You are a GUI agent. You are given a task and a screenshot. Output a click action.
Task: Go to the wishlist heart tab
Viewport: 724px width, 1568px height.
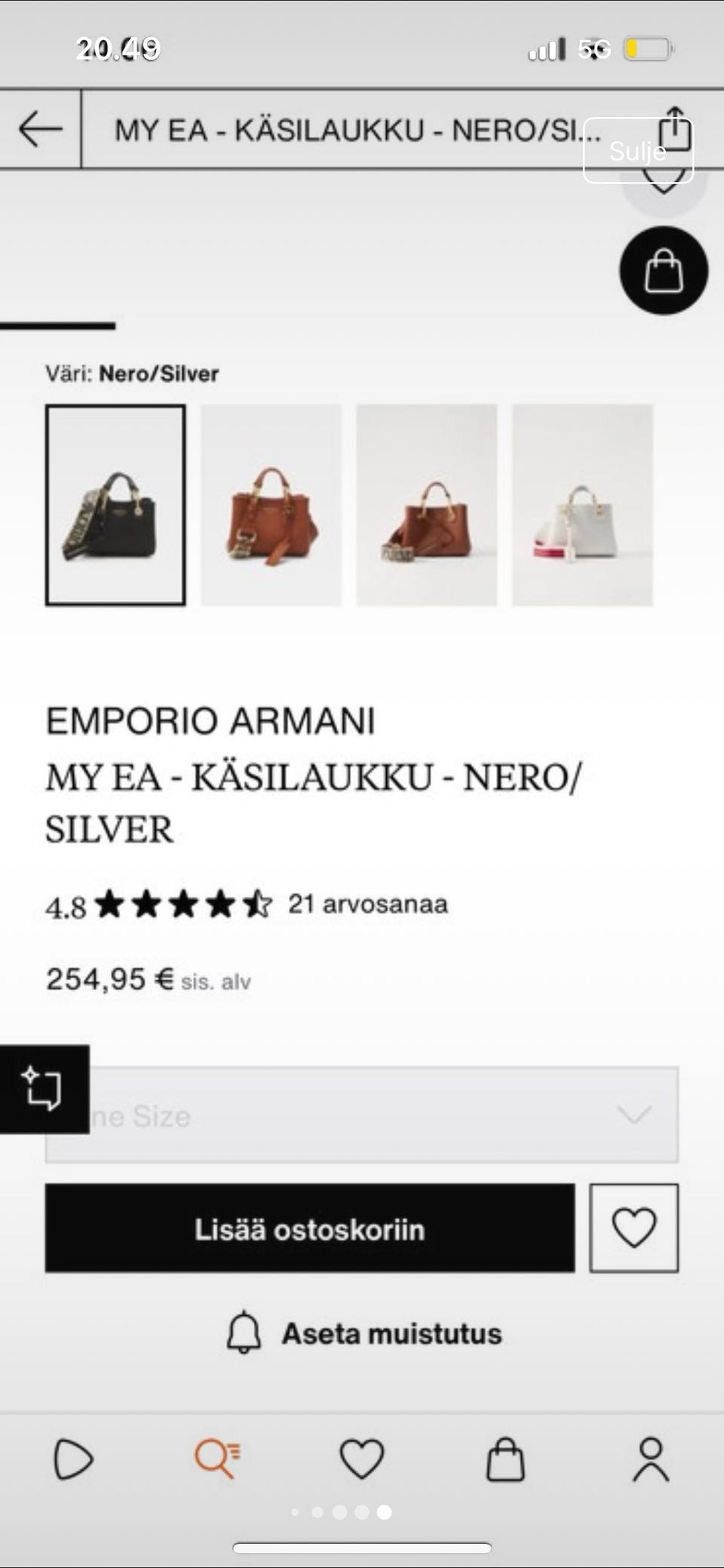point(362,1459)
